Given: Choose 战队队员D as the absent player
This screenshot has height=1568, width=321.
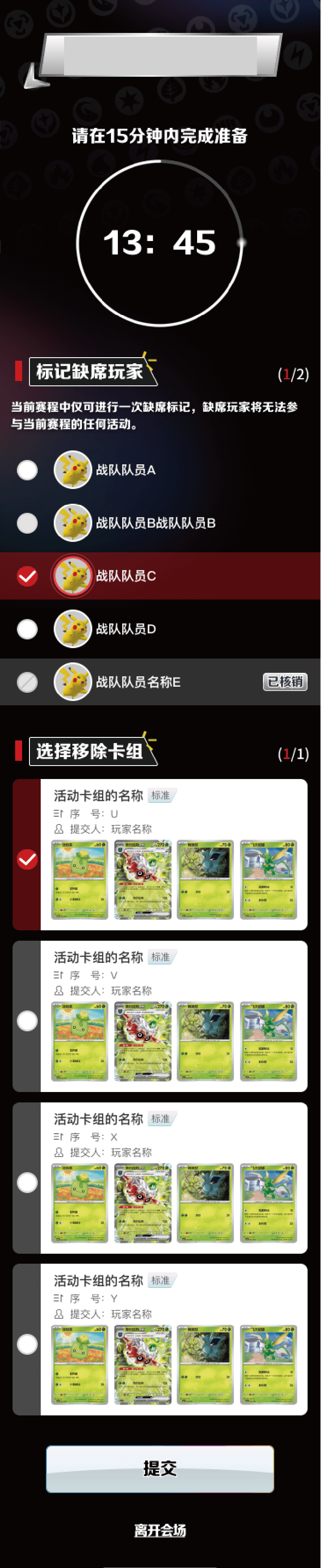Looking at the screenshot, I should (x=27, y=629).
